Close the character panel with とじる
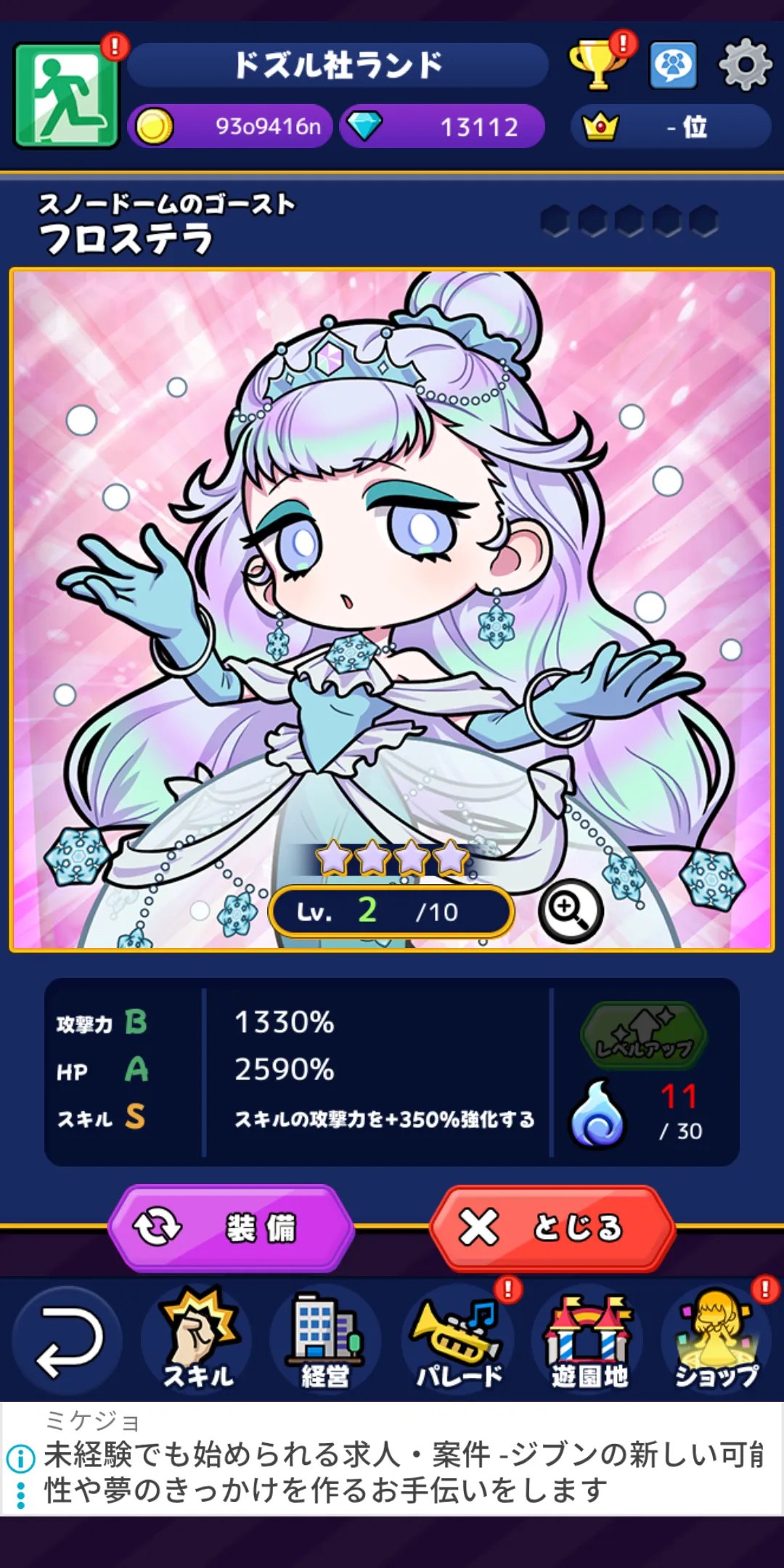This screenshot has width=784, height=1568. [552, 1228]
